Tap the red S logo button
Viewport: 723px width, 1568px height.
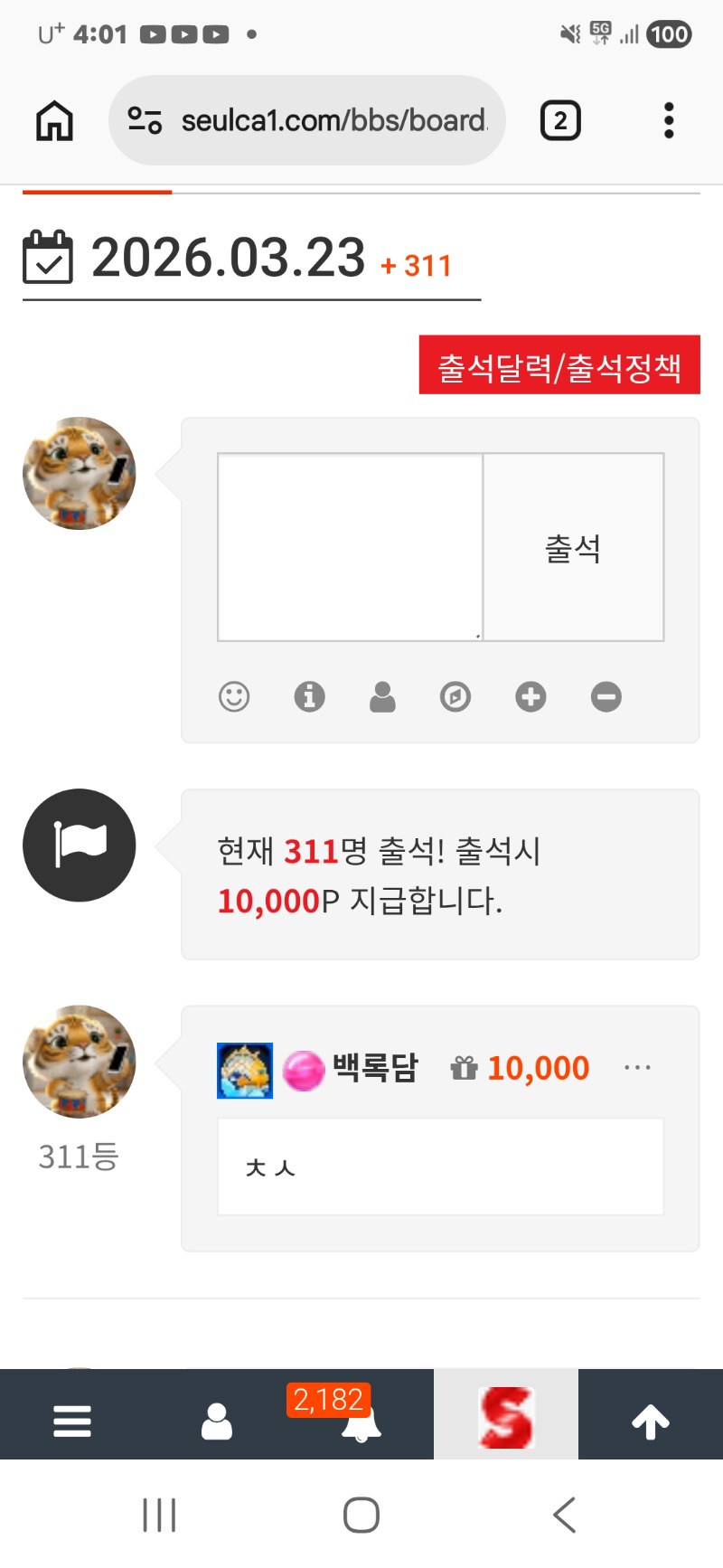click(x=506, y=1417)
